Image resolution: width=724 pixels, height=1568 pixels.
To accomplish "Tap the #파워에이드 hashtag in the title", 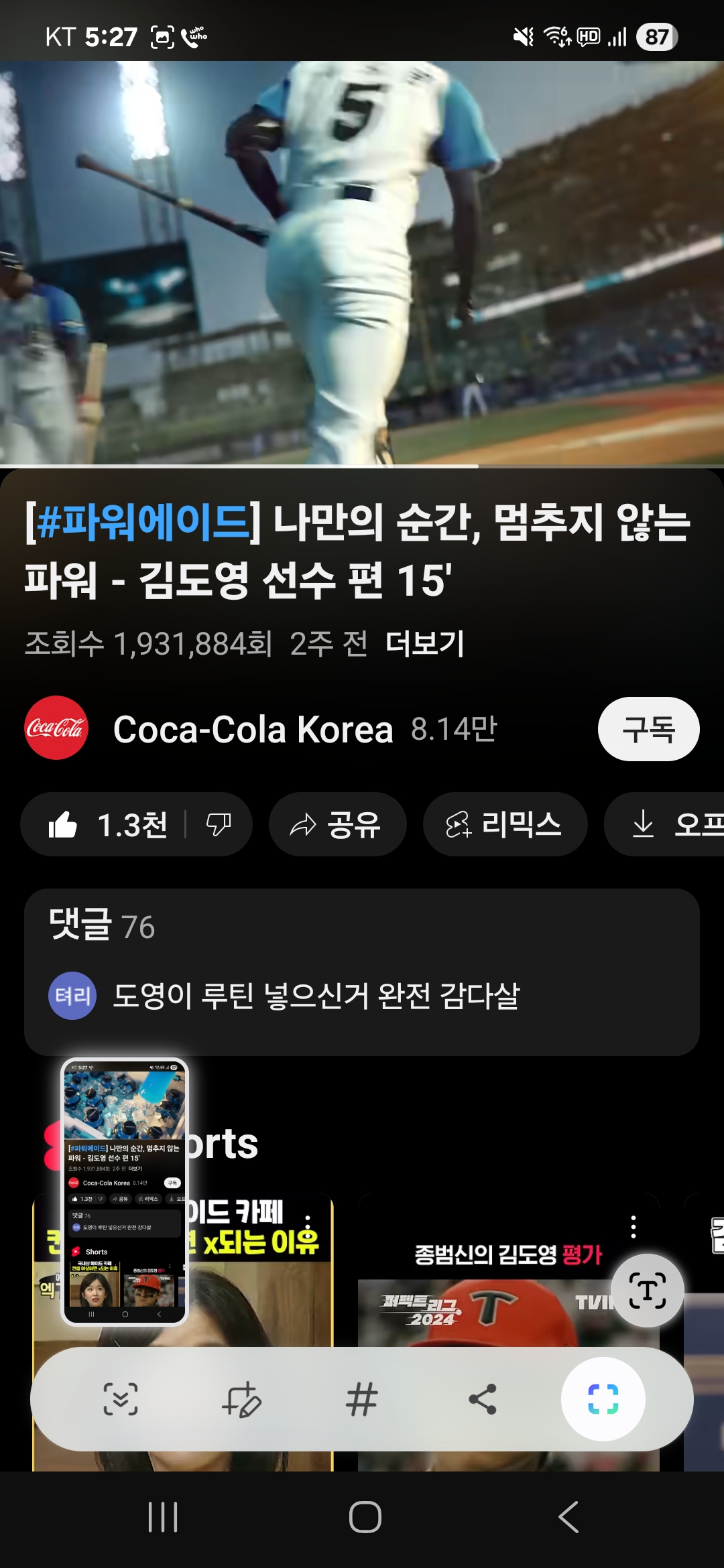I will (x=142, y=523).
